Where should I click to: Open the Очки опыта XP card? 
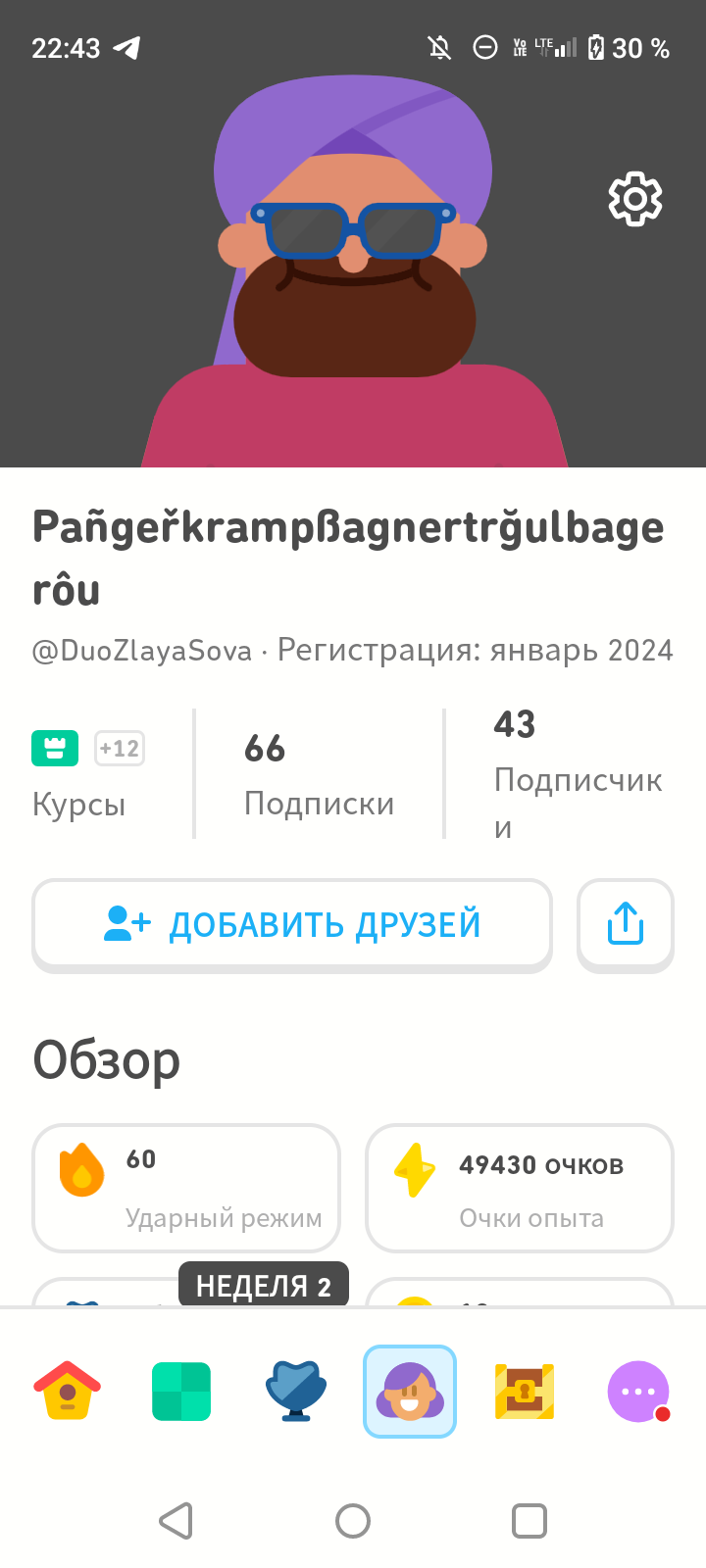pos(519,1187)
